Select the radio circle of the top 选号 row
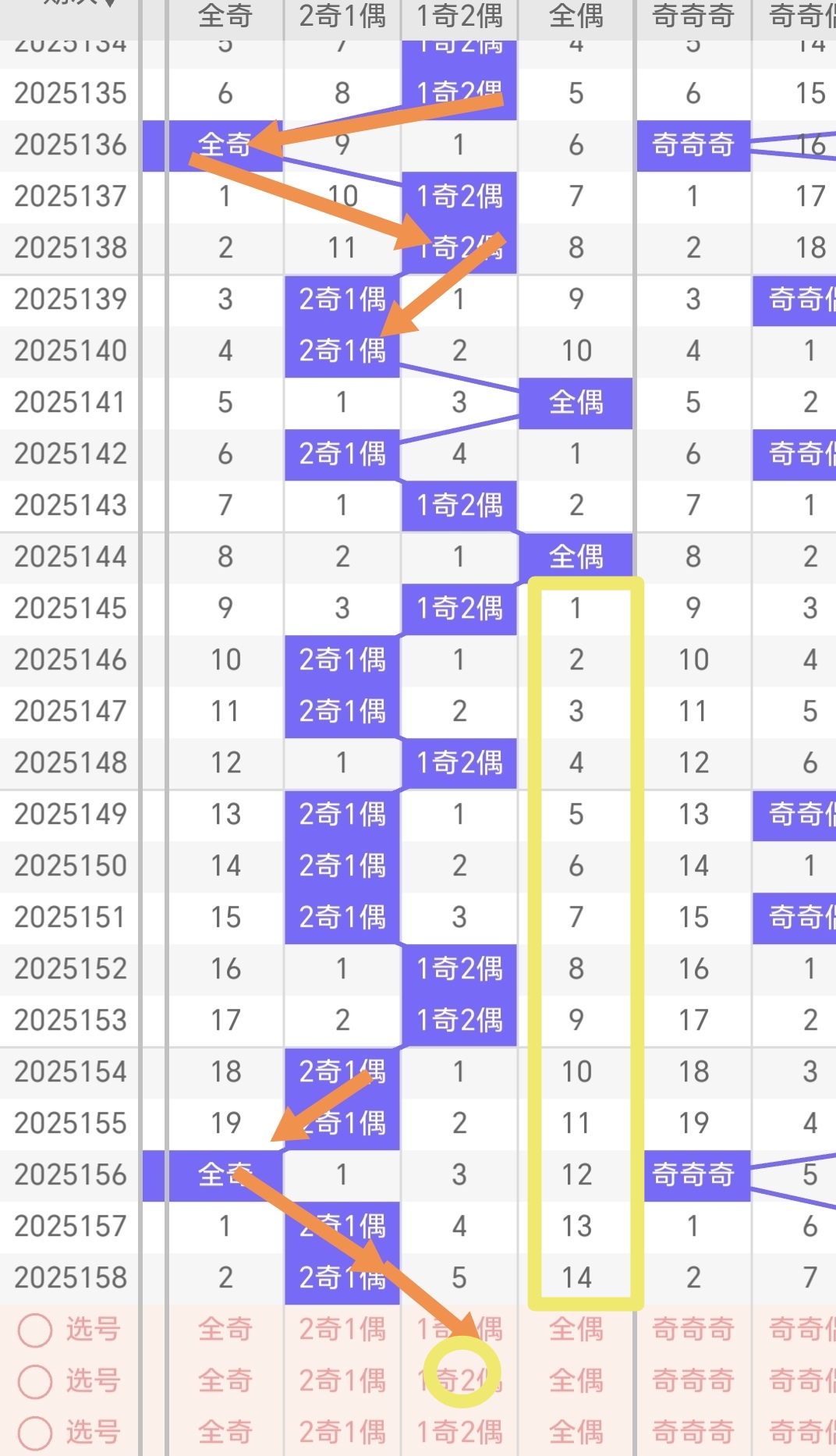The width and height of the screenshot is (836, 1456). [x=35, y=1330]
